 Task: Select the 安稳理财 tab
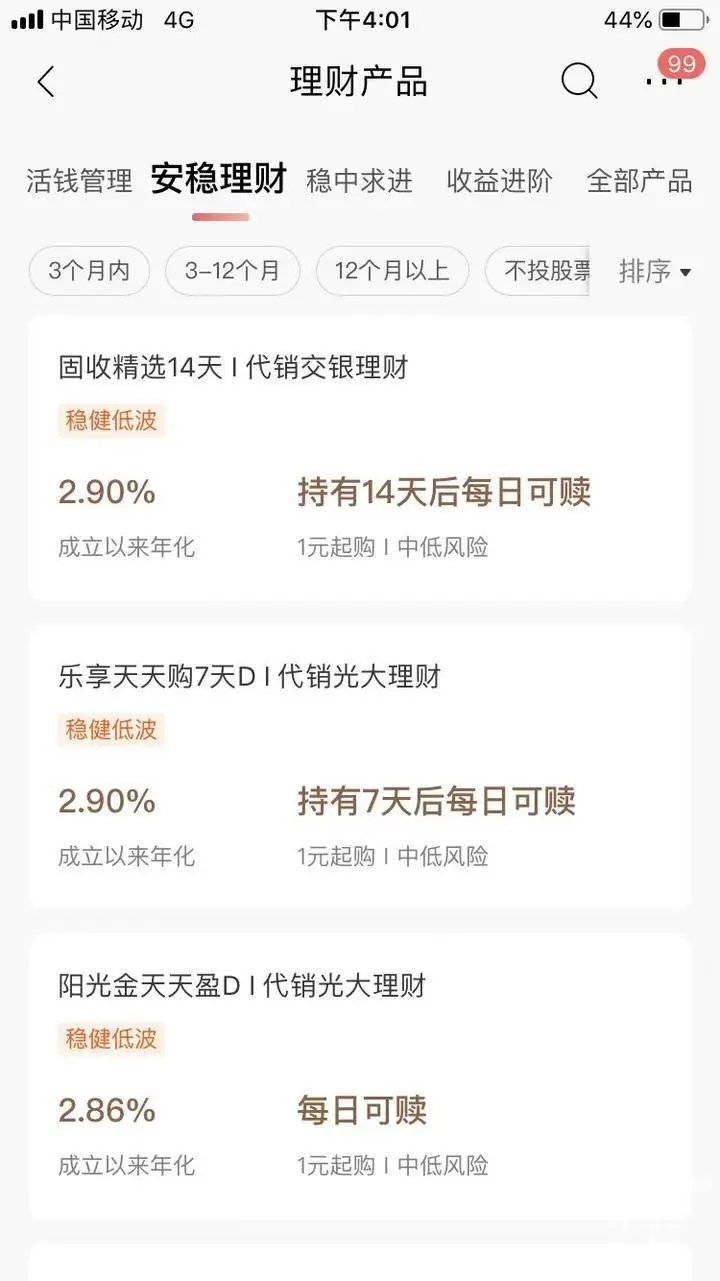point(219,180)
